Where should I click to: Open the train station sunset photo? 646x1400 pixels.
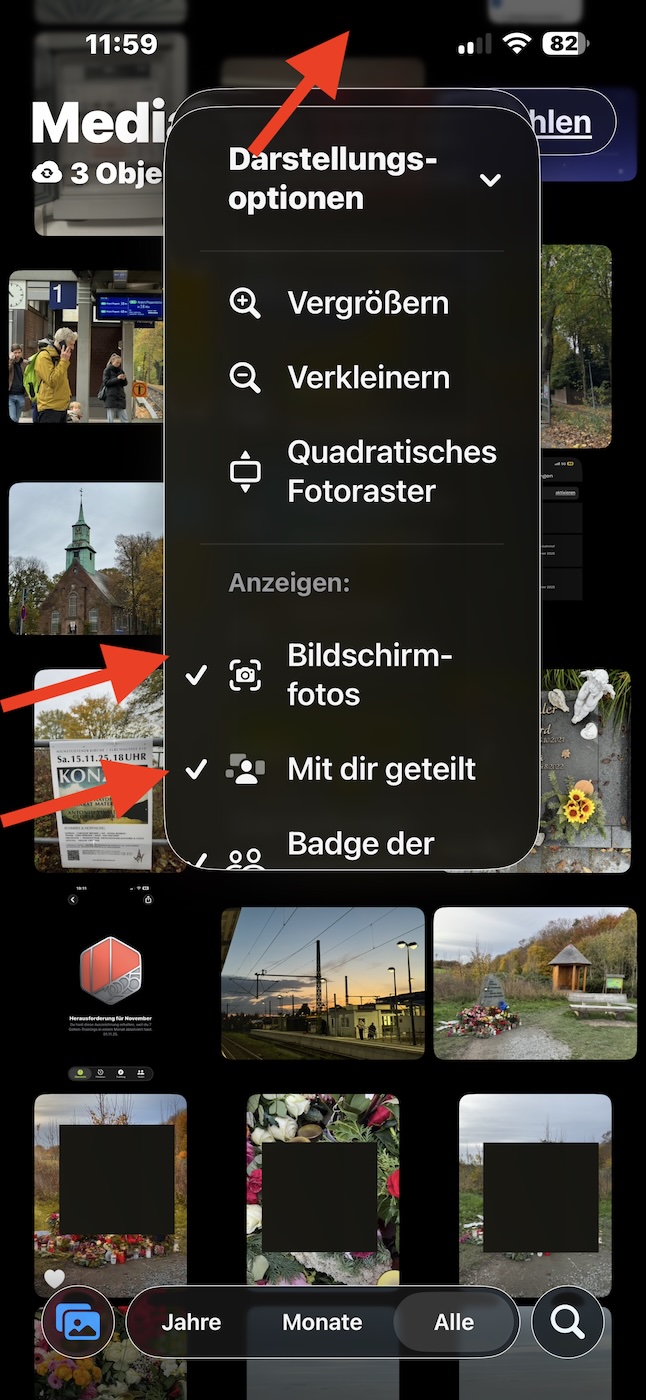(x=322, y=984)
